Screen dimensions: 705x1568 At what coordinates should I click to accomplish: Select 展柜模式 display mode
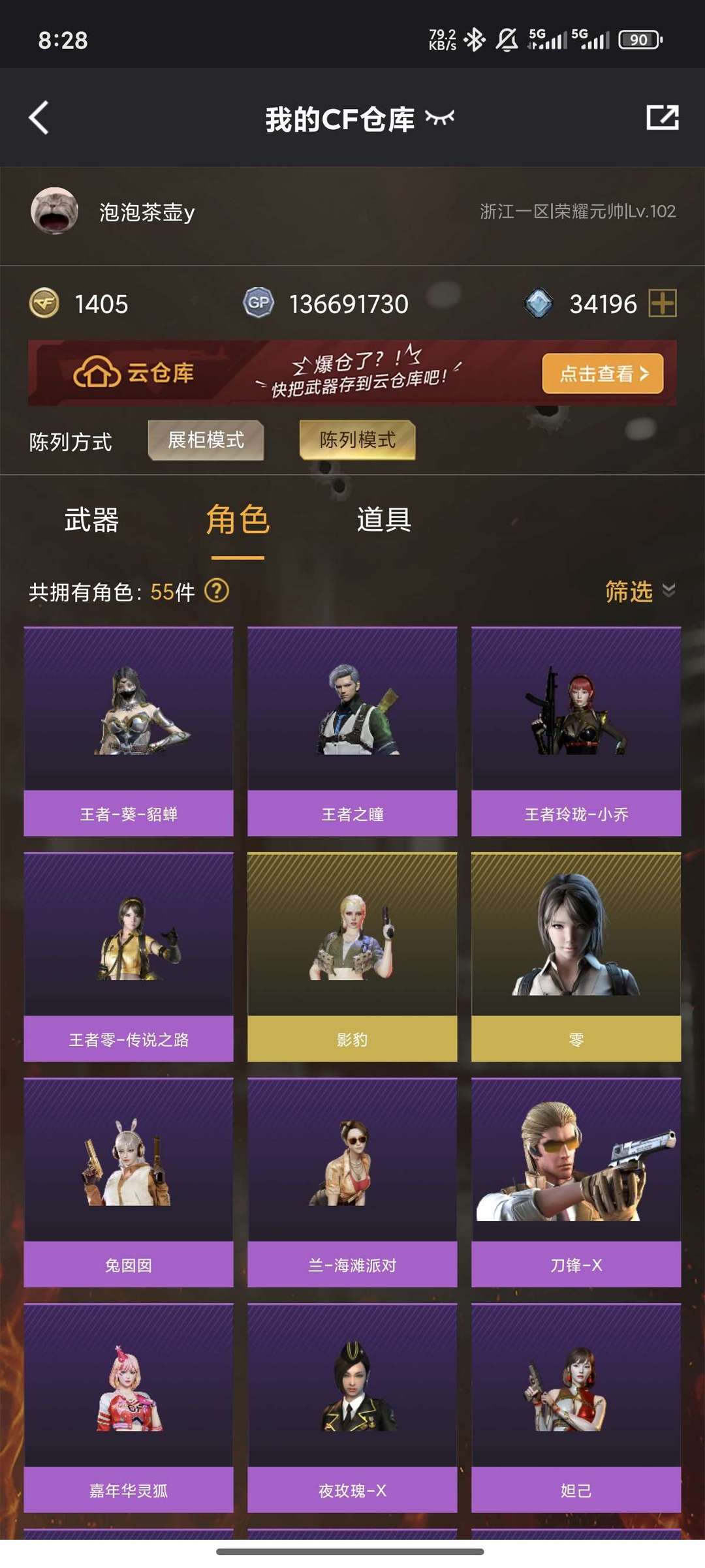(x=206, y=440)
